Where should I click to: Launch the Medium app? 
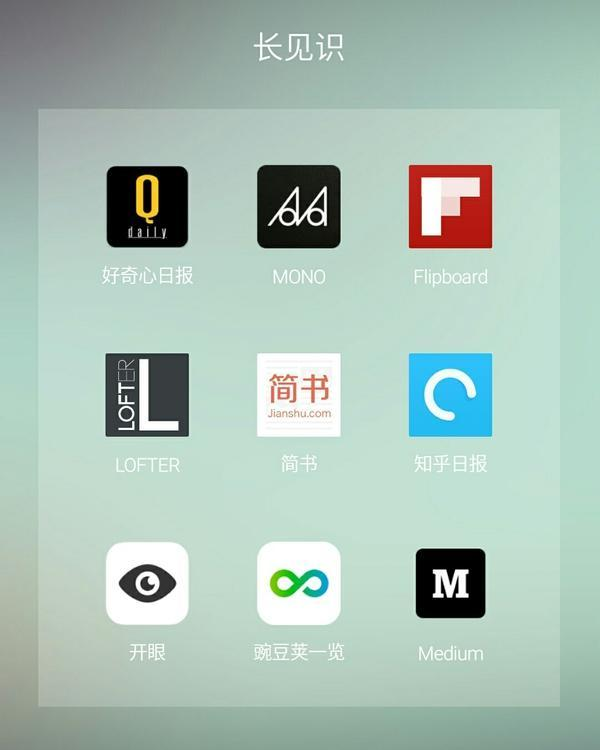pyautogui.click(x=450, y=583)
